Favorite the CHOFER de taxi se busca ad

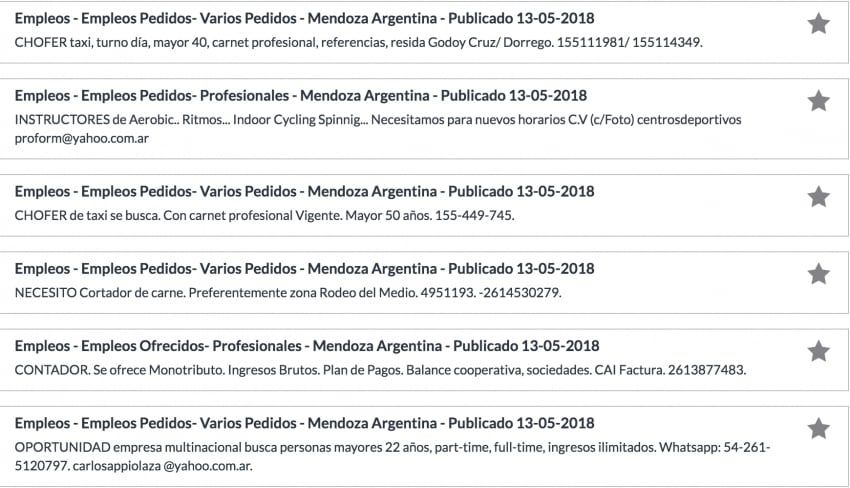point(818,197)
